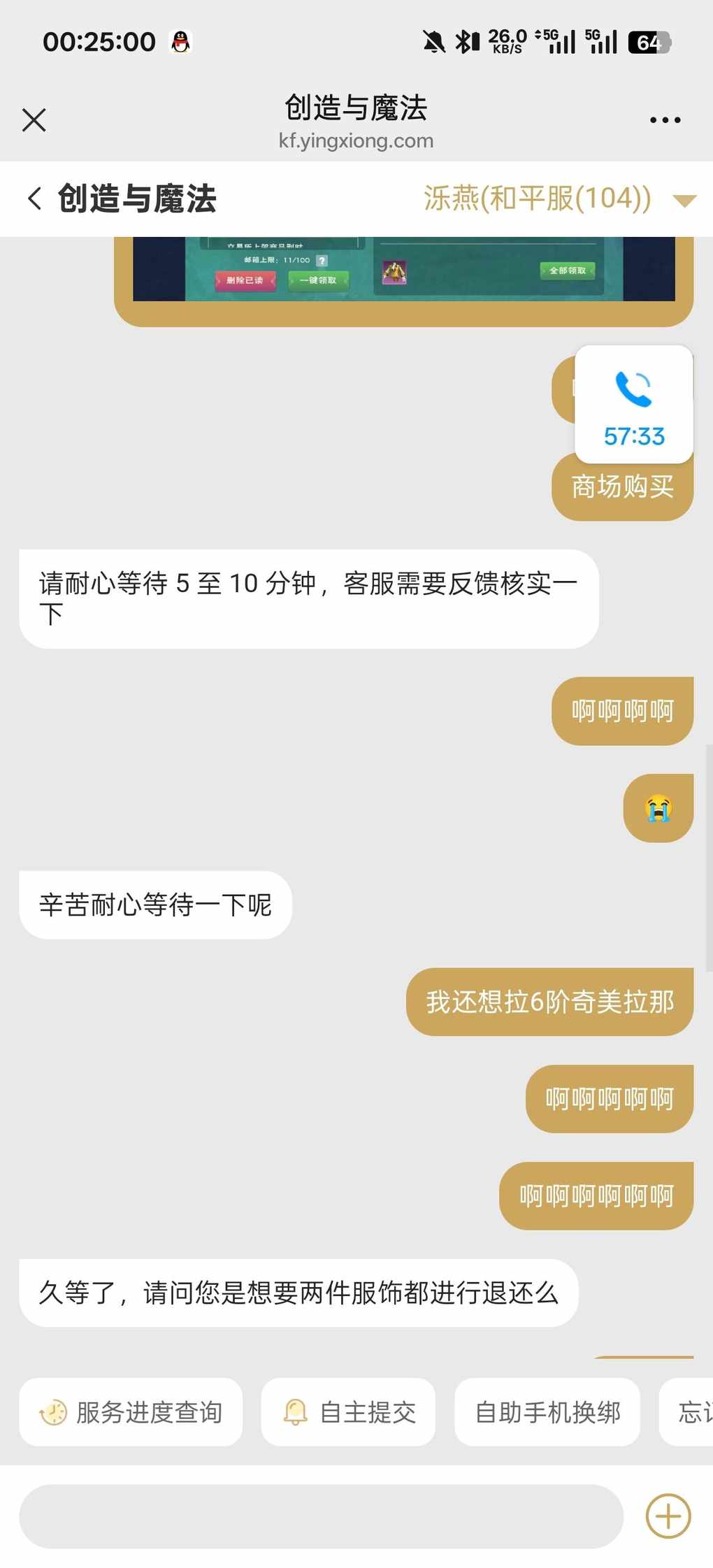Focus the message input field
This screenshot has height=1568, width=713.
click(321, 1516)
